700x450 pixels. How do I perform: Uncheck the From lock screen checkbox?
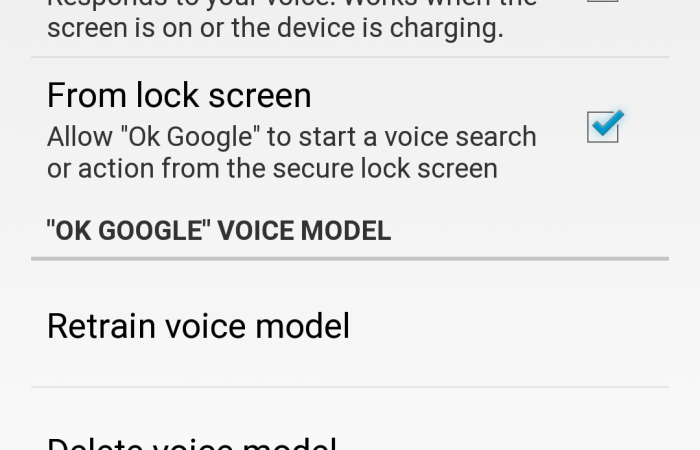pos(603,127)
